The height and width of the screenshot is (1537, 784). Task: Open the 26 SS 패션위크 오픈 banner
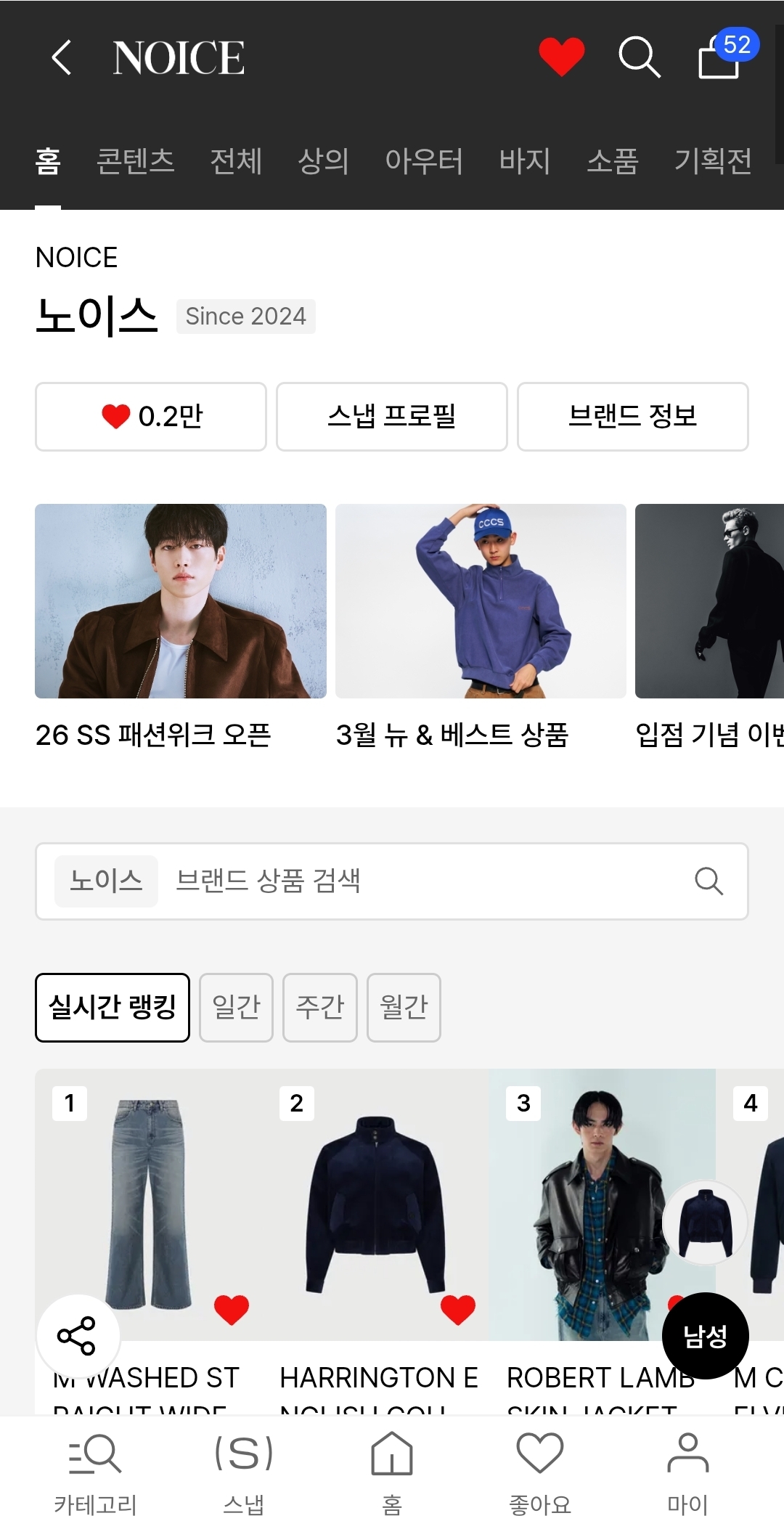(181, 601)
